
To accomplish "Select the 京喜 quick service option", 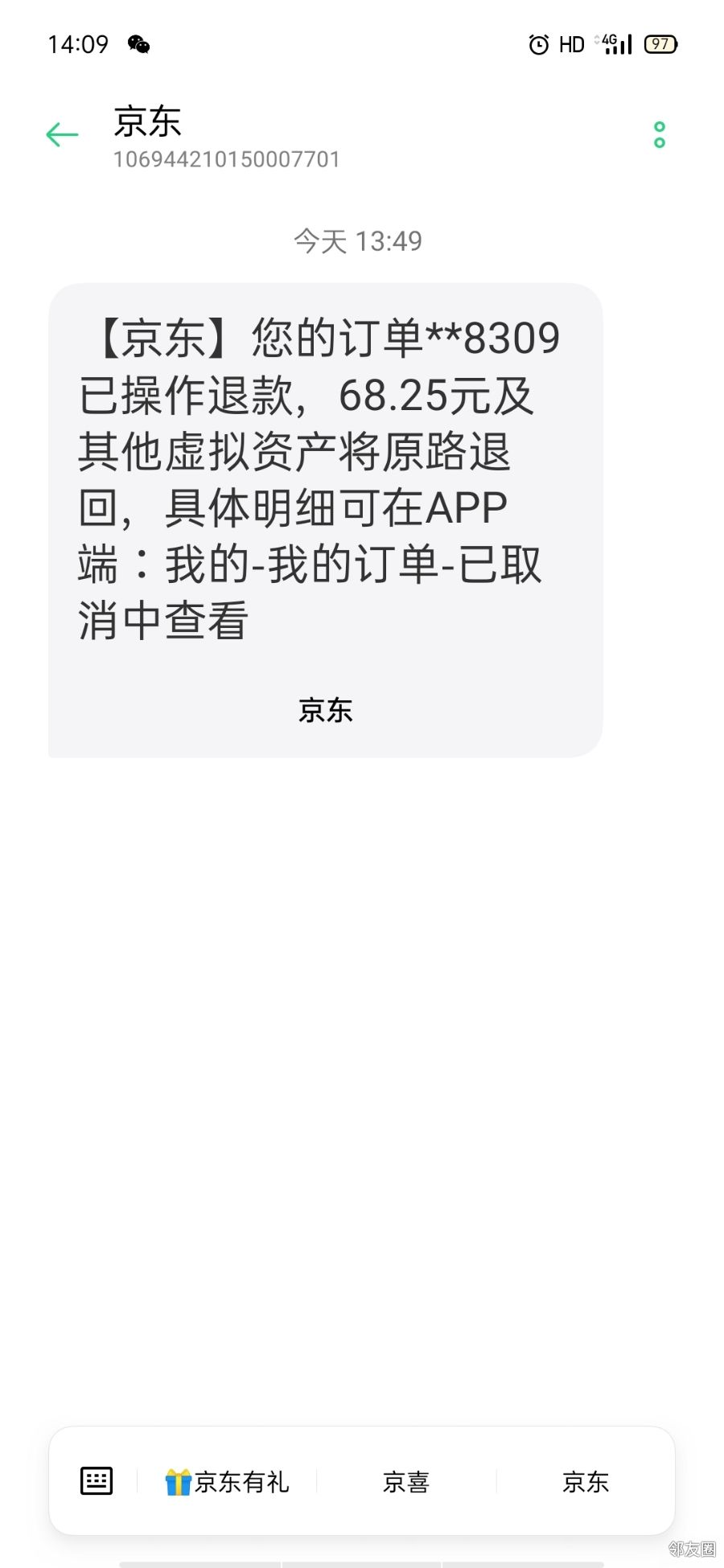I will 406,1480.
